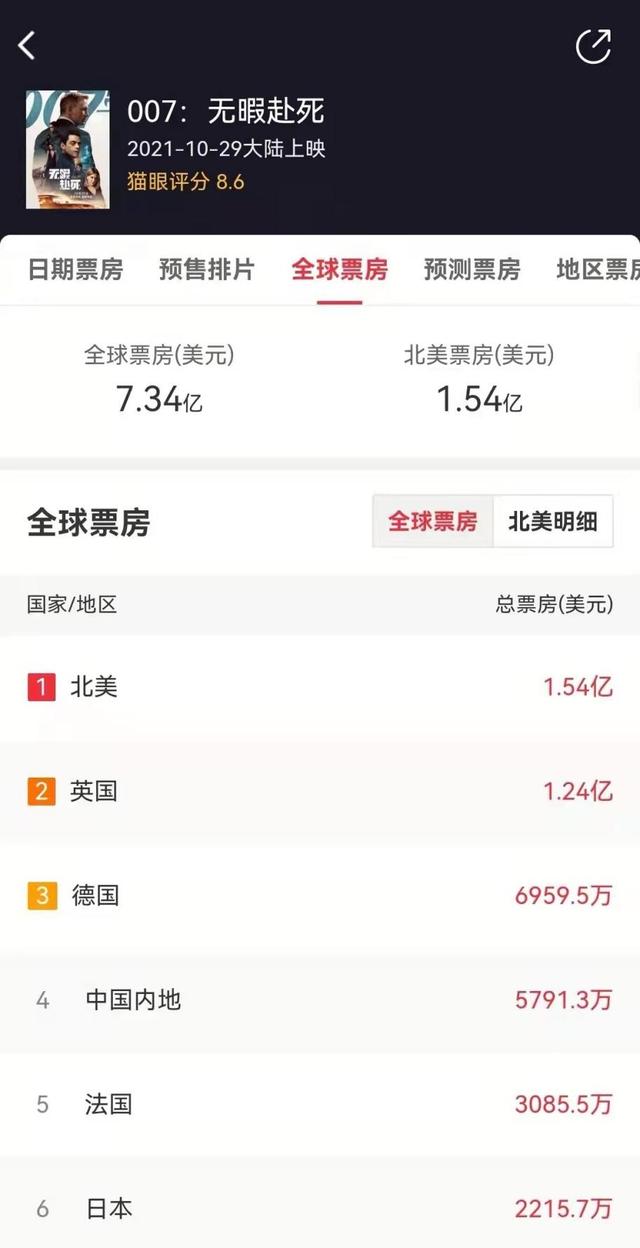Share this movie's box office page

(x=593, y=46)
